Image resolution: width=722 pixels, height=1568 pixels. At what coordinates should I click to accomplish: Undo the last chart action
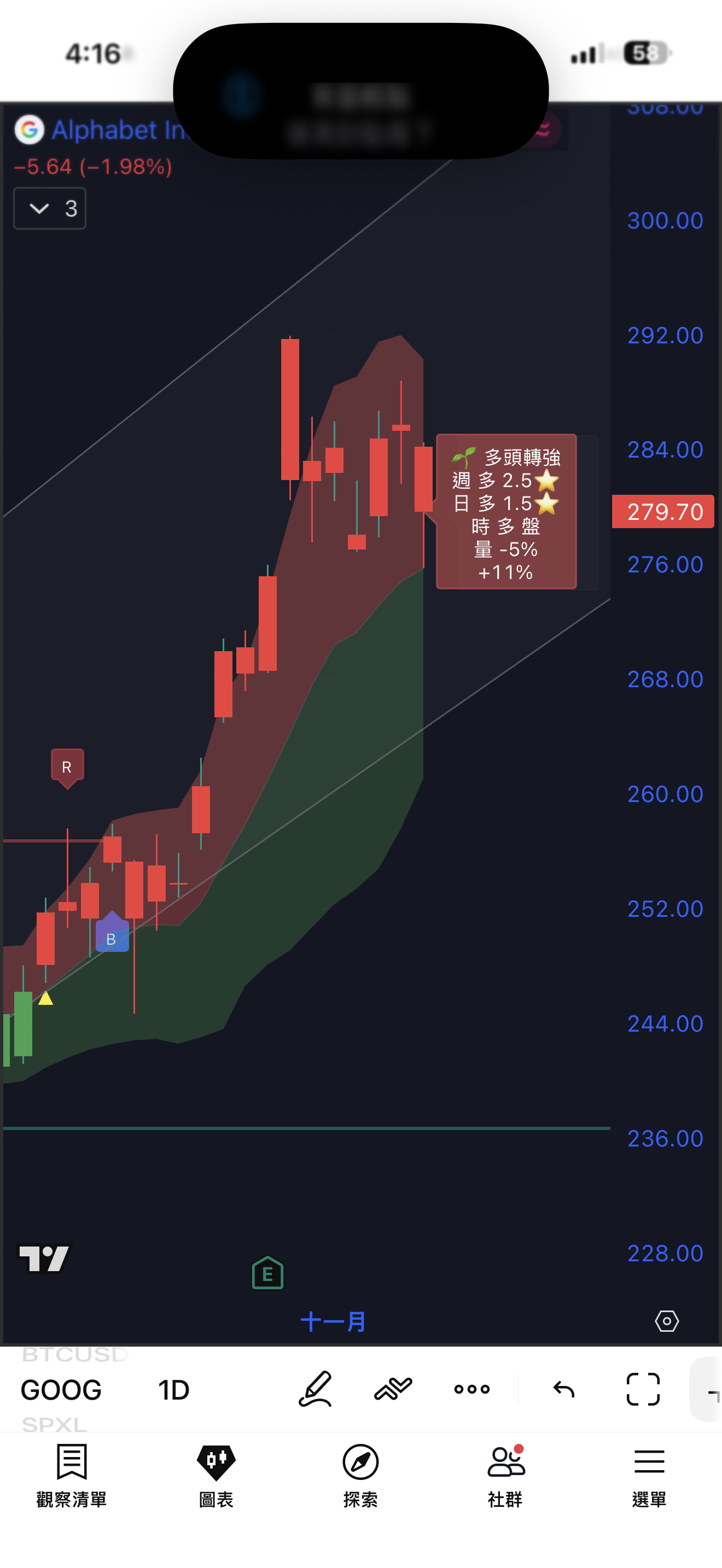[564, 1389]
